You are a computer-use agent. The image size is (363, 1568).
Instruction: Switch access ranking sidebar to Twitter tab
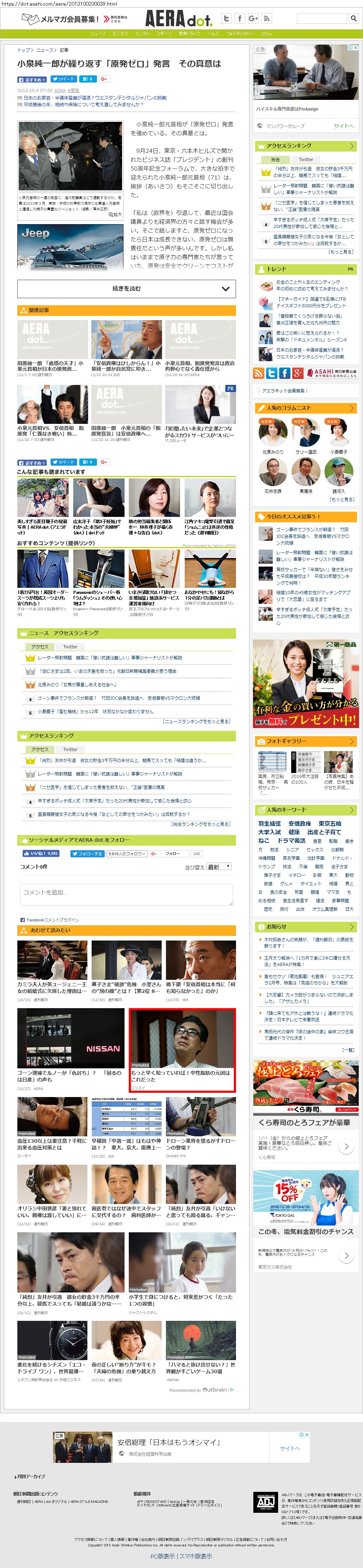pyautogui.click(x=306, y=159)
